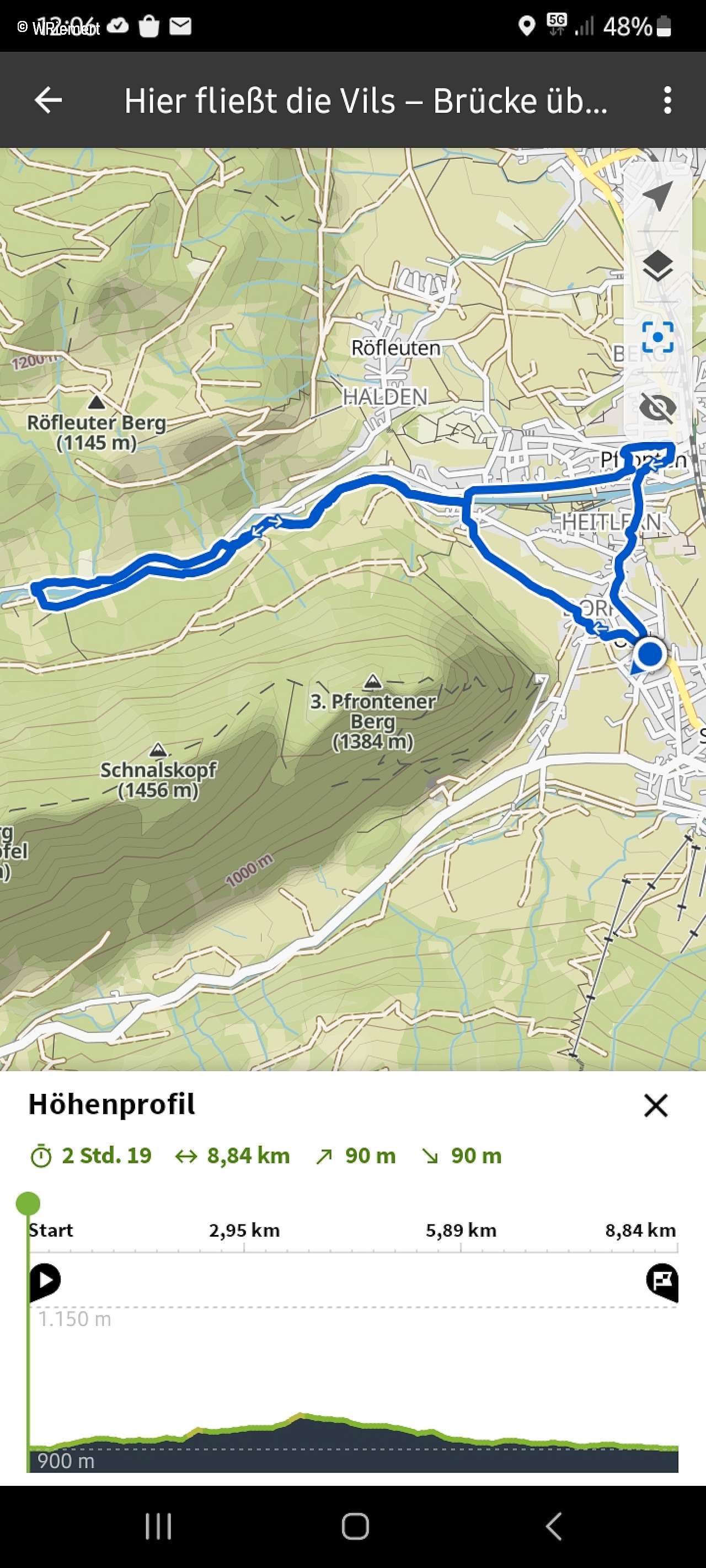Tap the system back button
Viewport: 706px width, 1568px height.
point(553,1526)
